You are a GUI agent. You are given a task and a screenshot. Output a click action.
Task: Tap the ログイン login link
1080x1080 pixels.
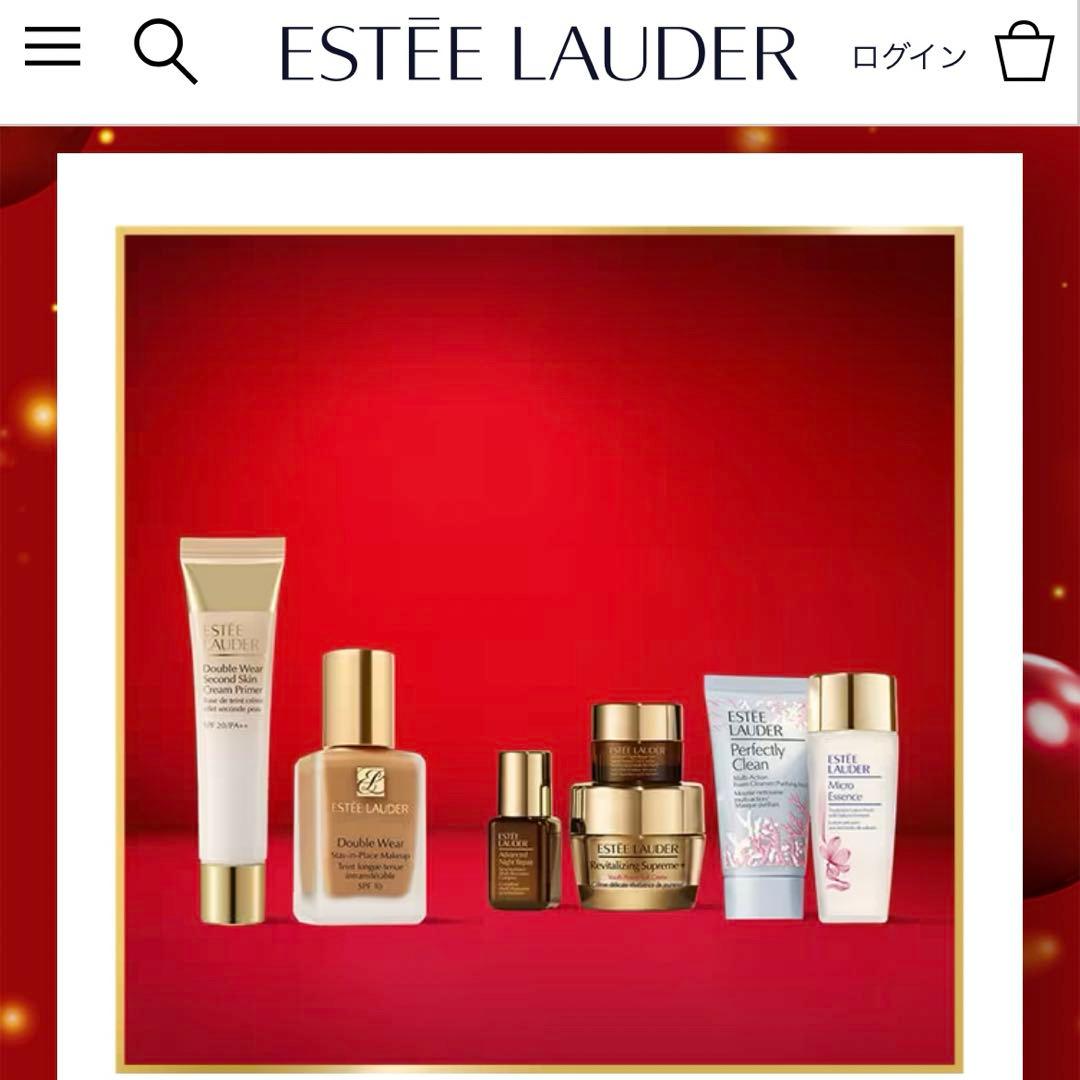pos(908,56)
